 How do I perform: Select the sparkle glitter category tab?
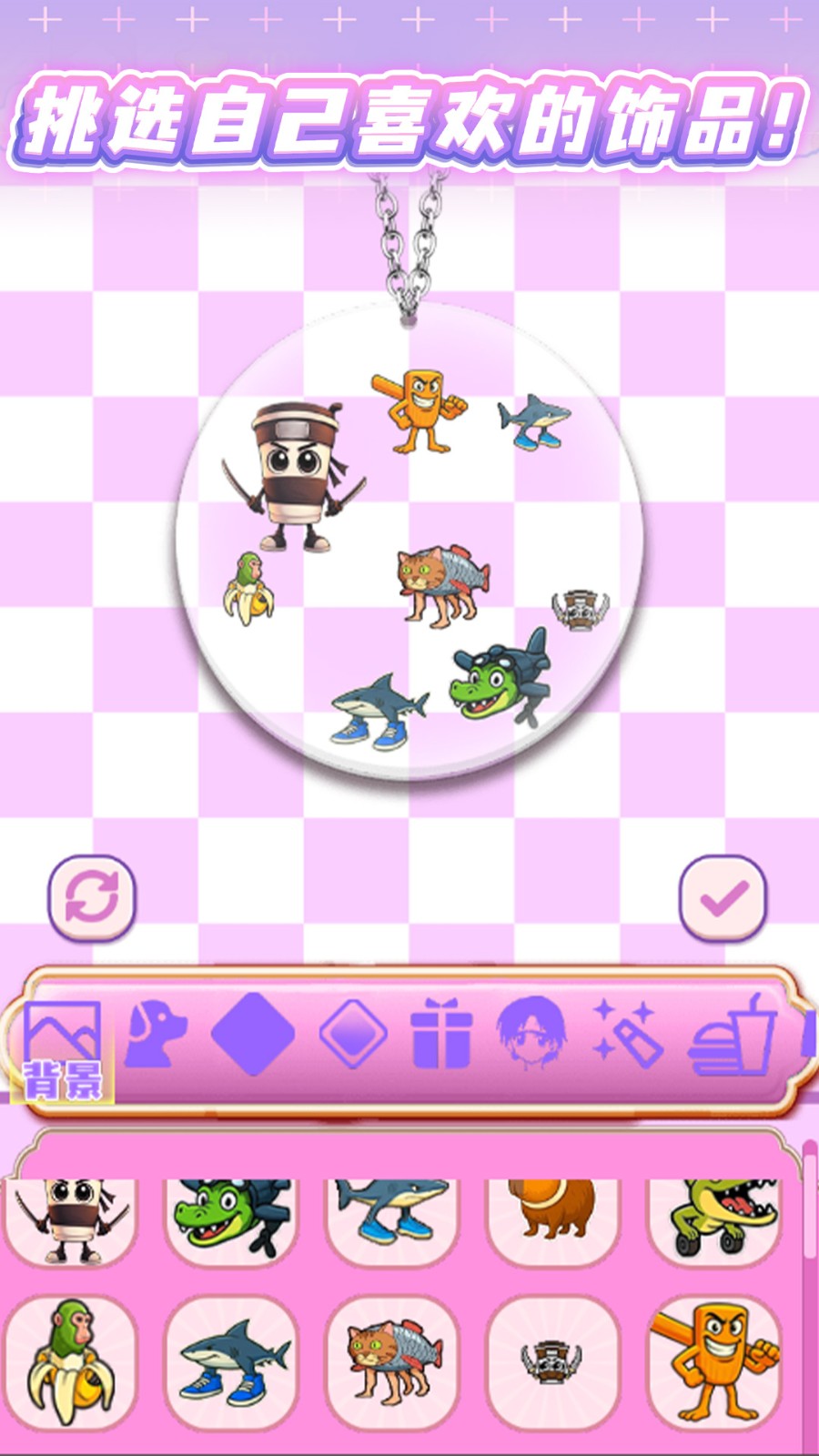pyautogui.click(x=626, y=1035)
